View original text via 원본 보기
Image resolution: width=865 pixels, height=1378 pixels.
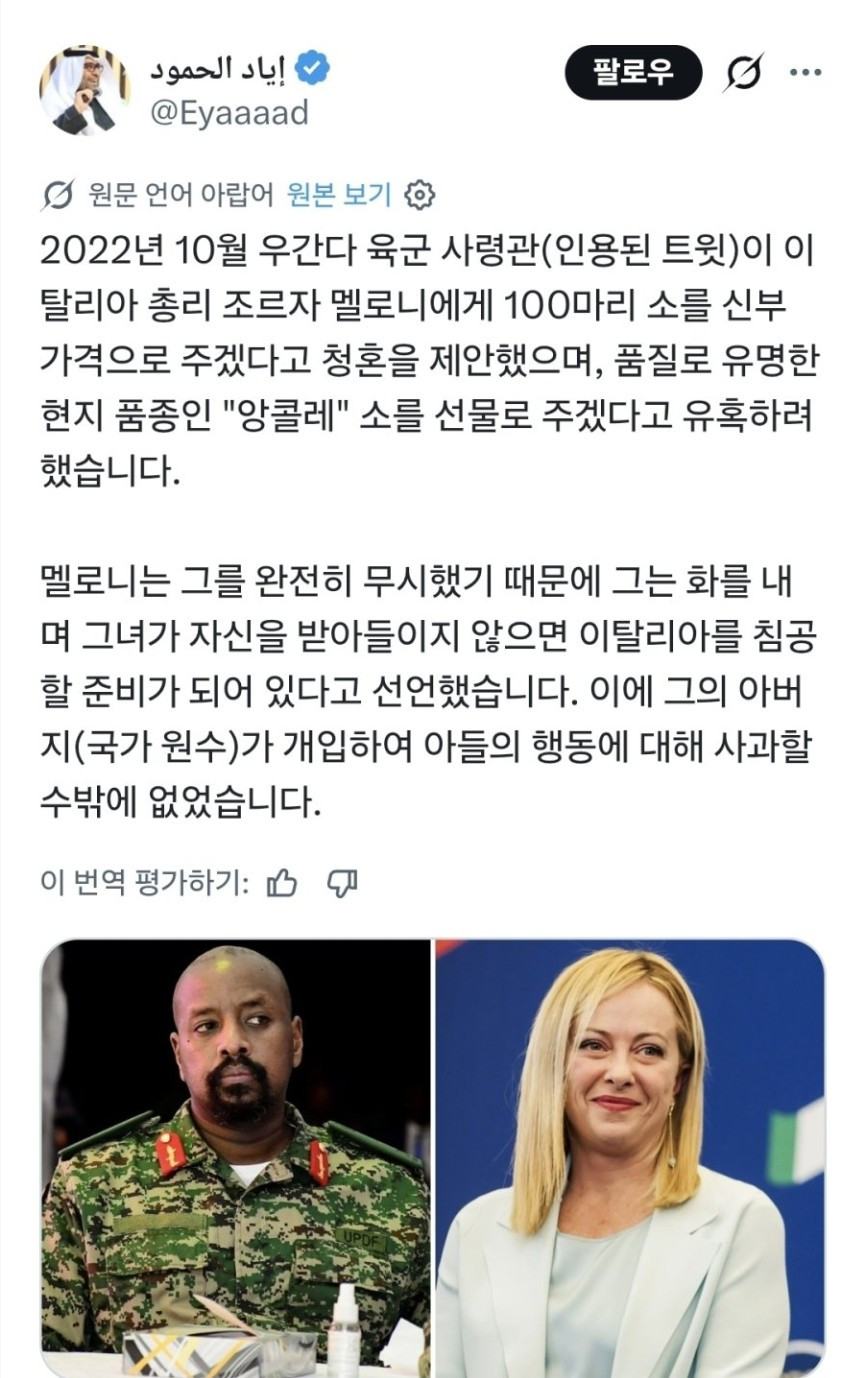[x=338, y=194]
